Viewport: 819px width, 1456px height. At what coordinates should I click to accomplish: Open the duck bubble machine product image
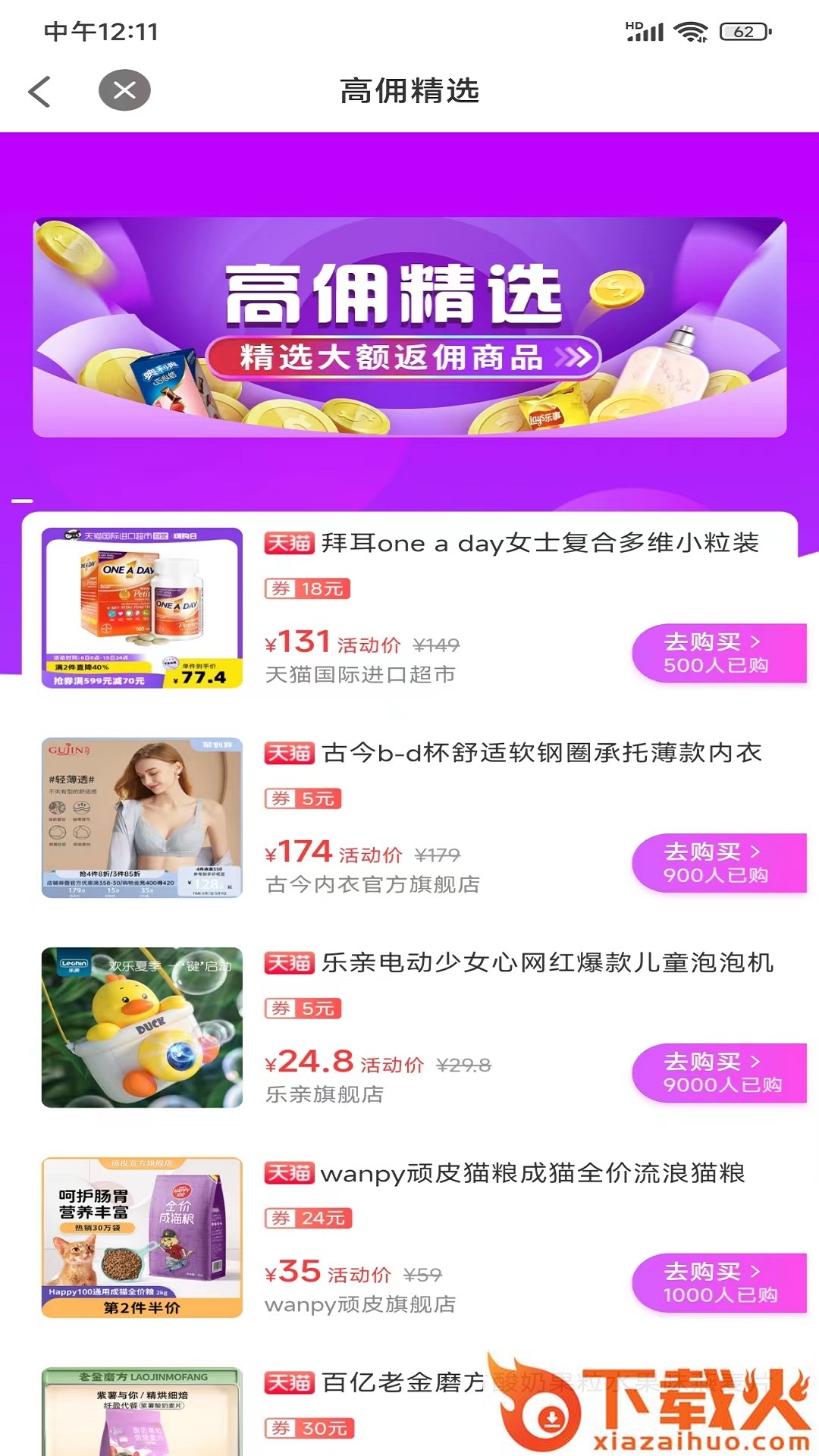coord(141,1025)
